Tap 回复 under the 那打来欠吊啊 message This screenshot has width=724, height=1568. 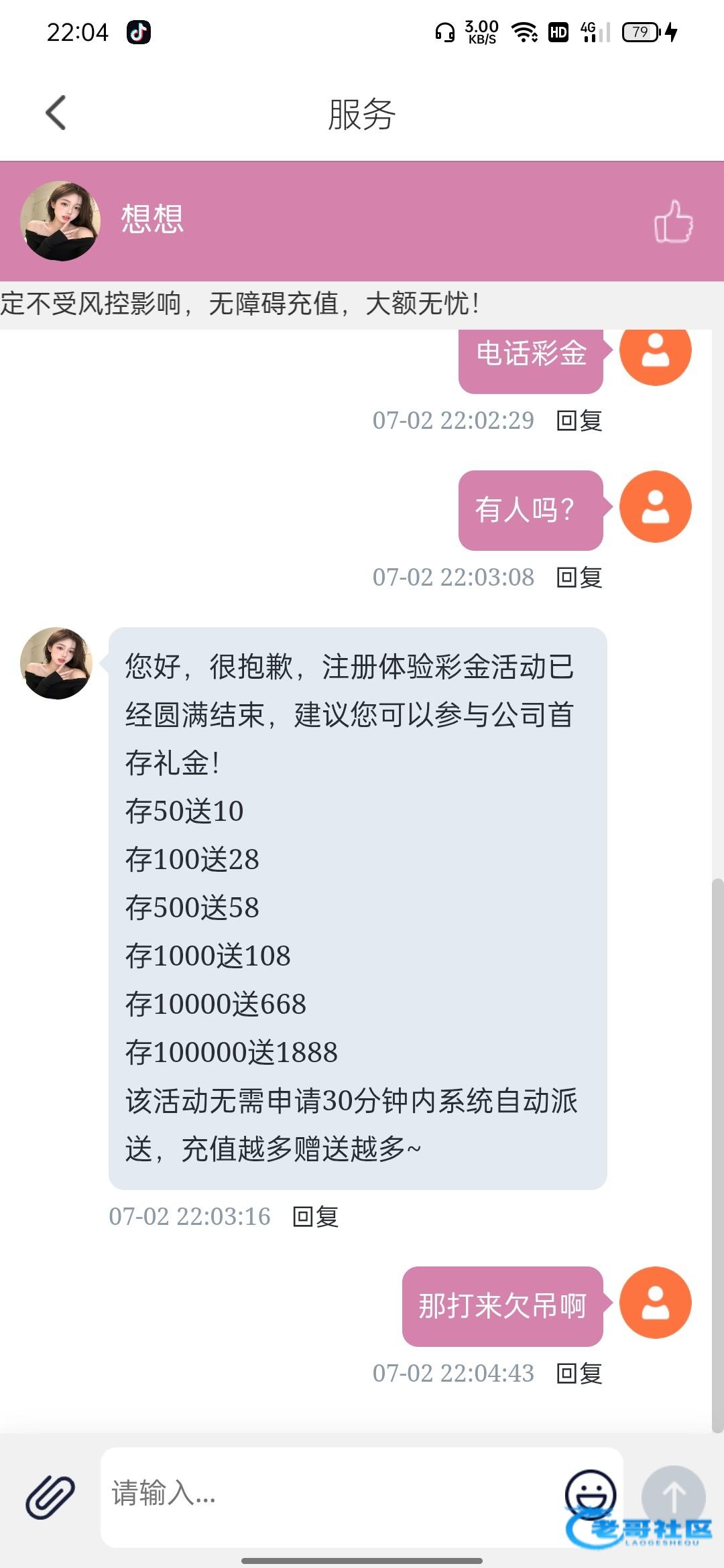click(579, 1374)
